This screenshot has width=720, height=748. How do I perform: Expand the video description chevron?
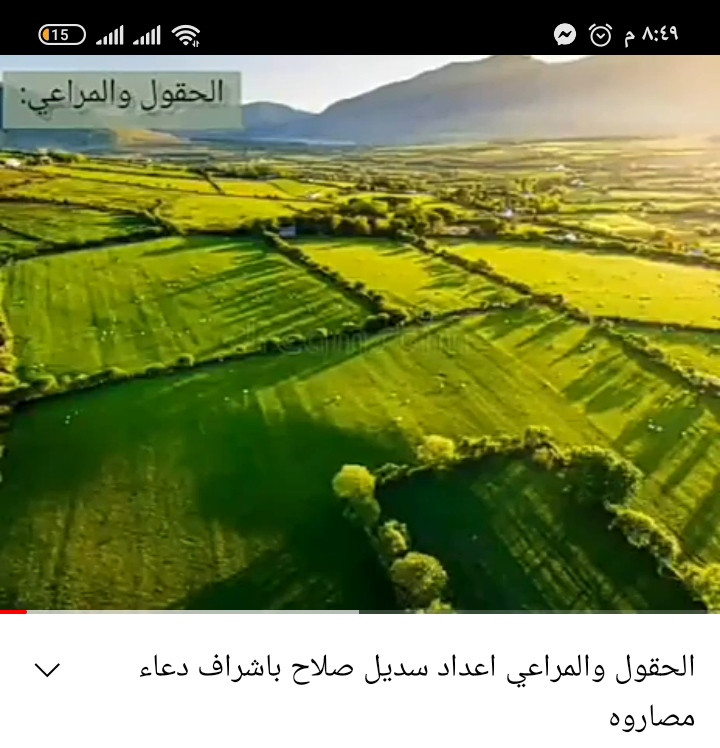47,670
